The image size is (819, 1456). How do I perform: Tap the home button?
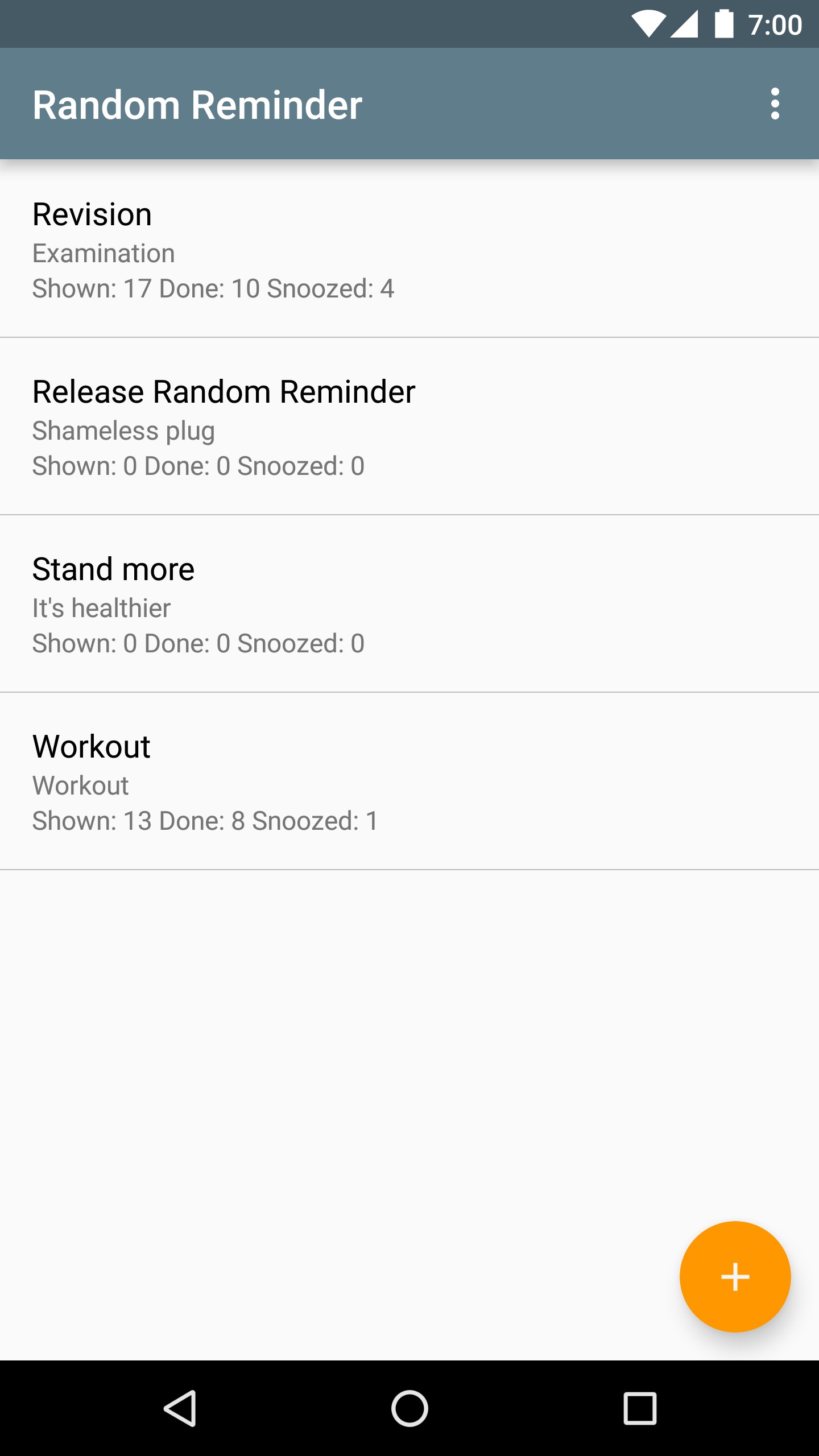click(x=409, y=1408)
